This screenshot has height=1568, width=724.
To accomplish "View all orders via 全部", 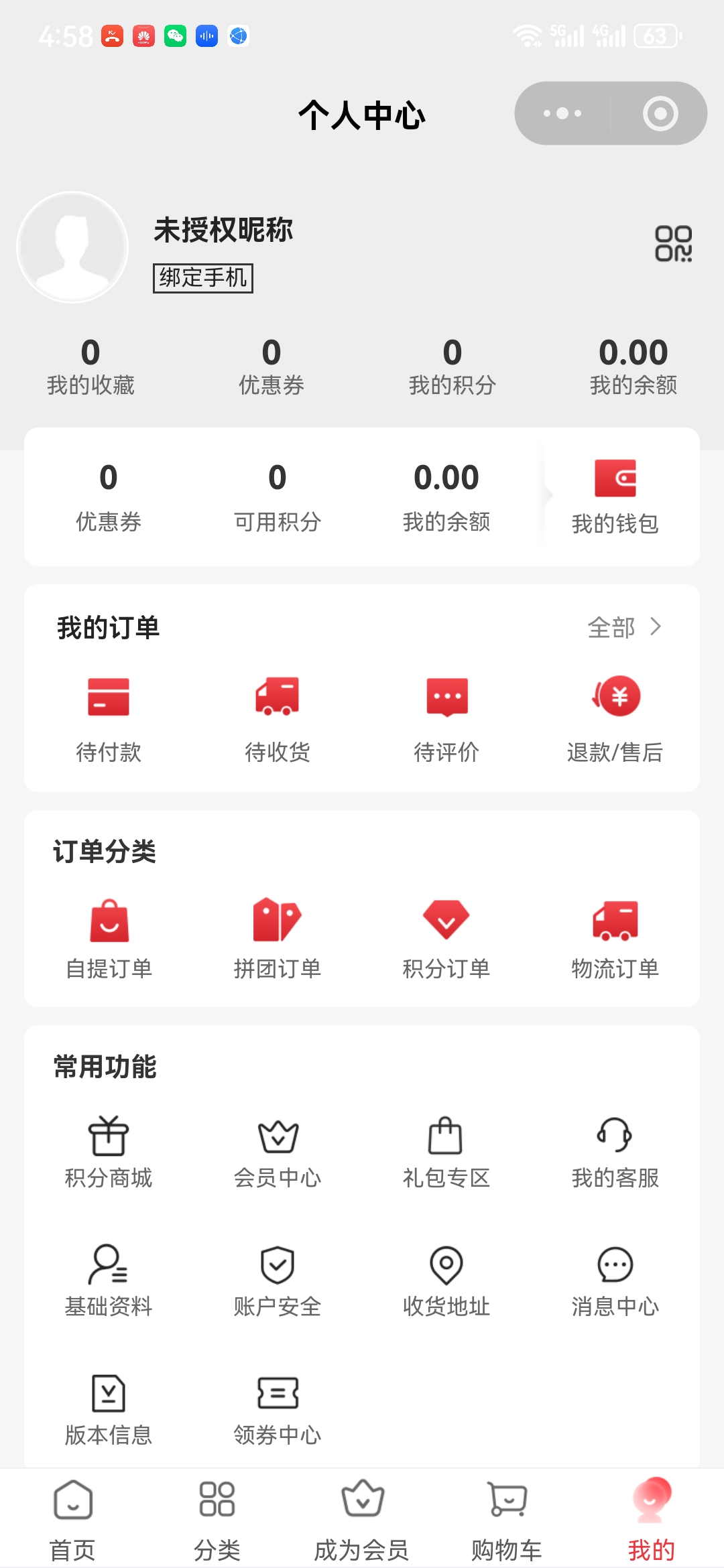I will [624, 627].
